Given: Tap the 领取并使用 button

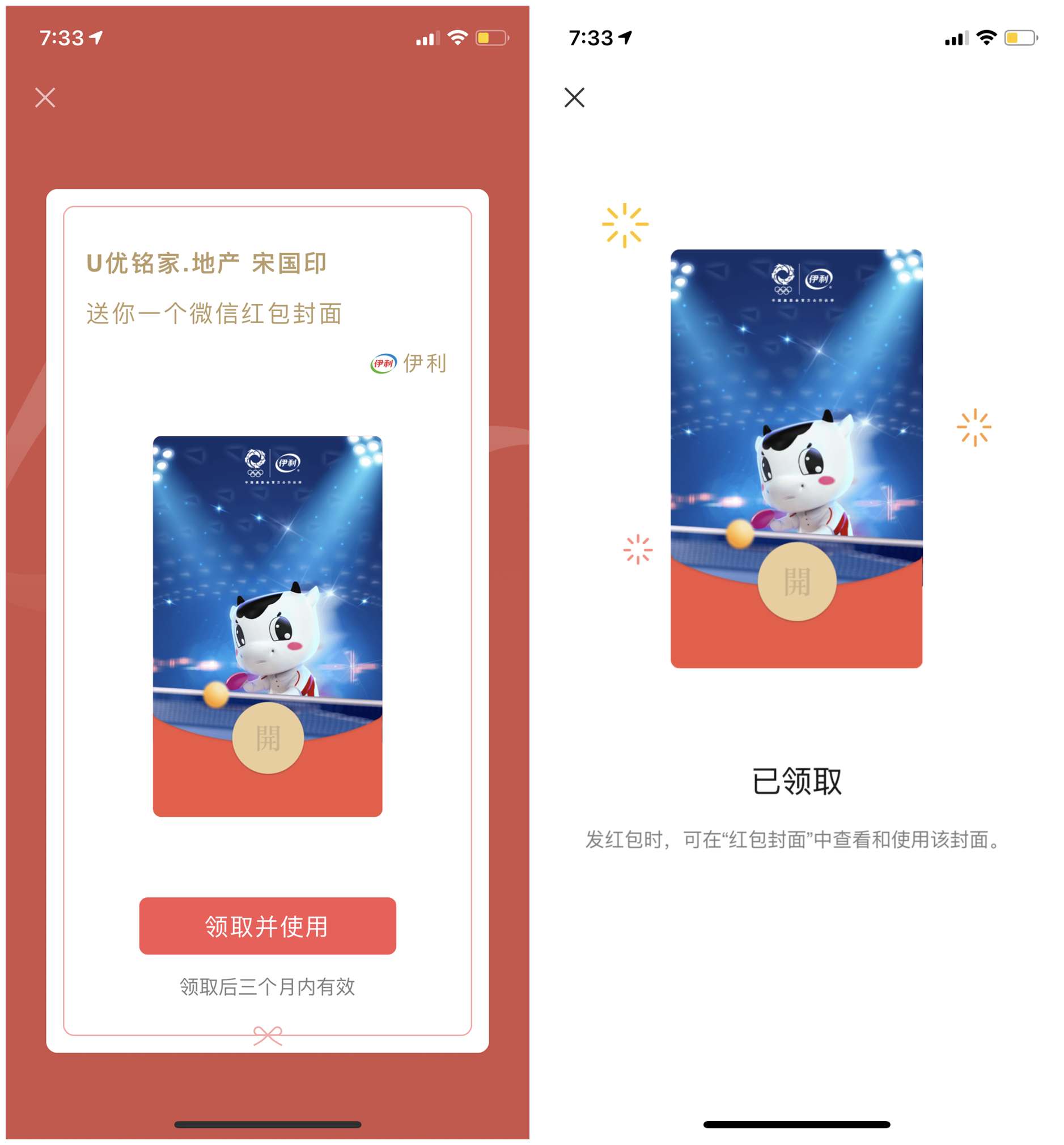Looking at the screenshot, I should pos(267,926).
